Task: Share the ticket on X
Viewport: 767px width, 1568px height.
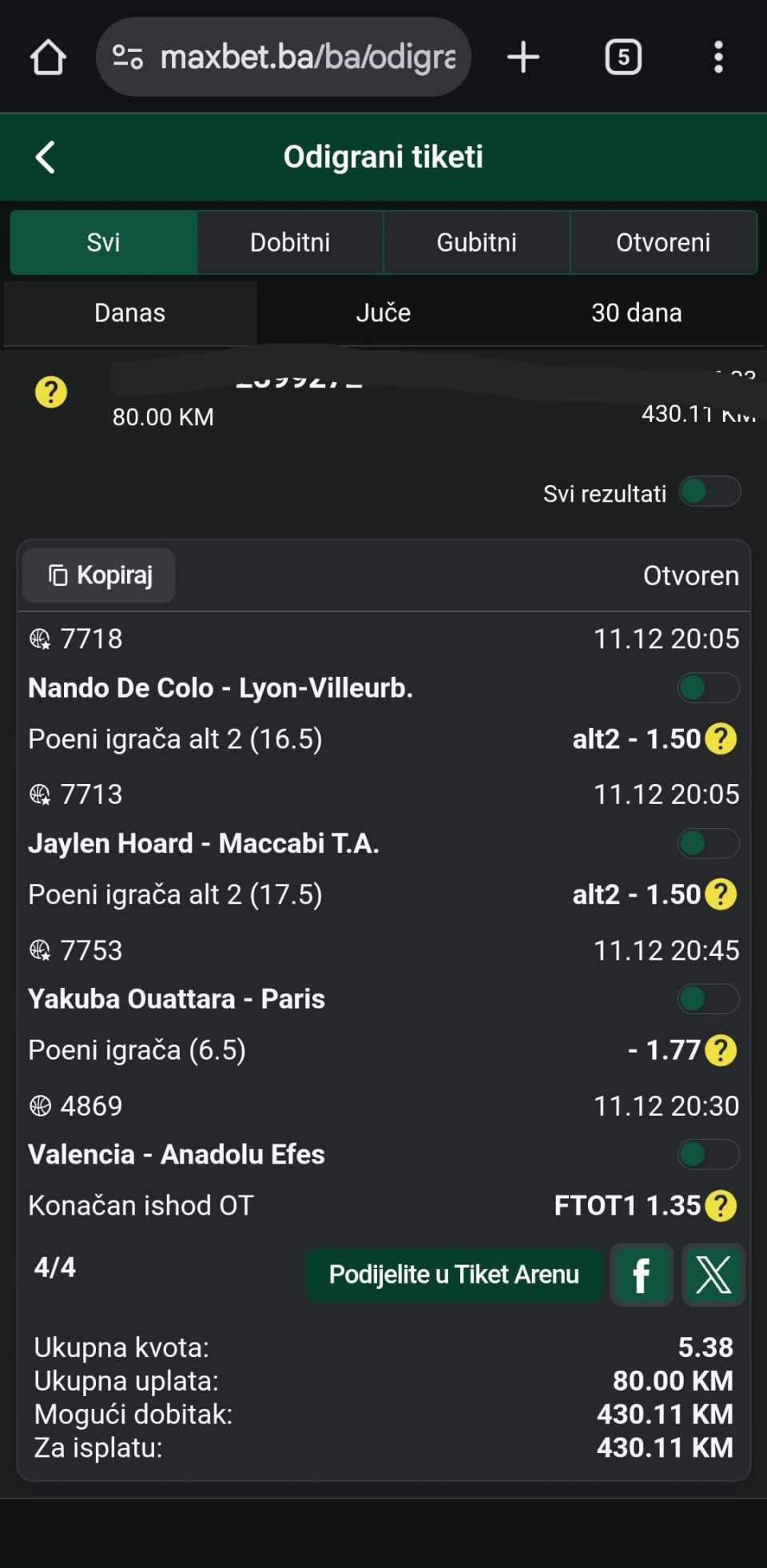Action: [713, 1275]
